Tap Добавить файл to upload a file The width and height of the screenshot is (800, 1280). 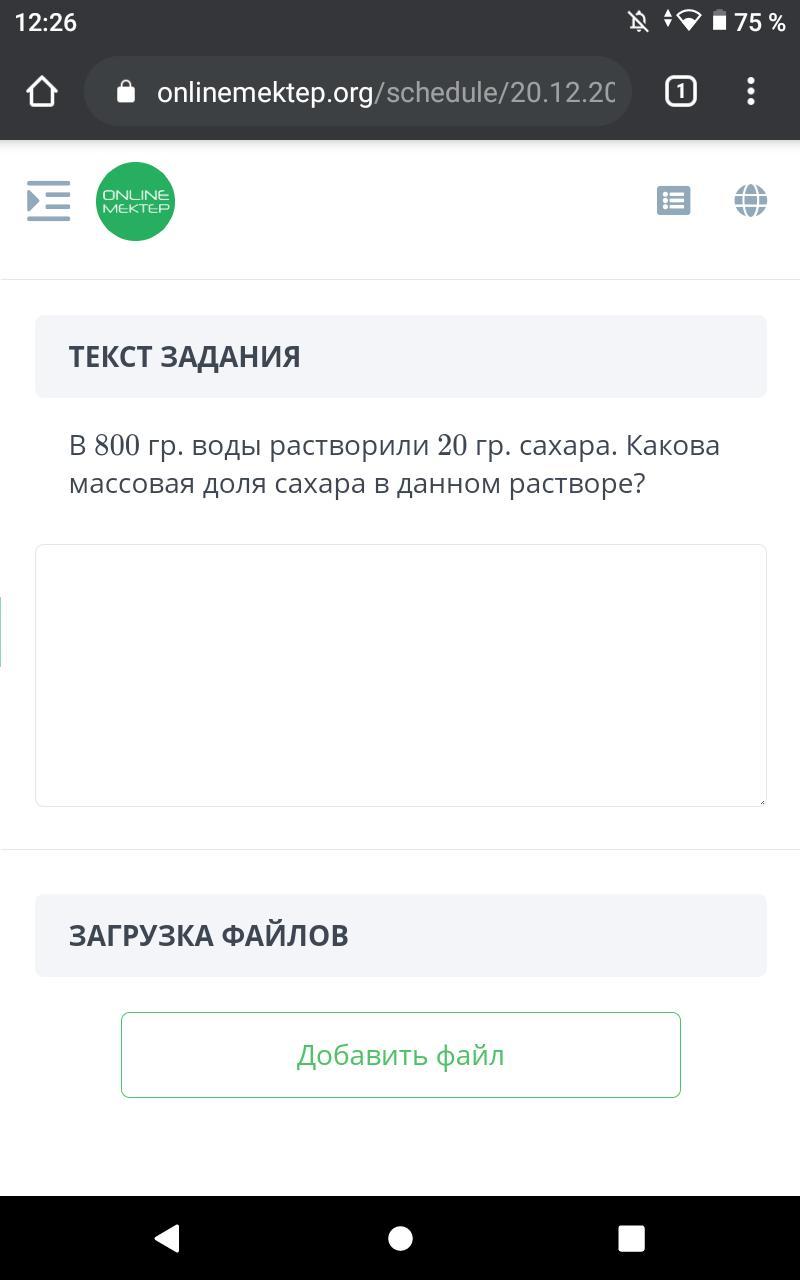point(401,1055)
